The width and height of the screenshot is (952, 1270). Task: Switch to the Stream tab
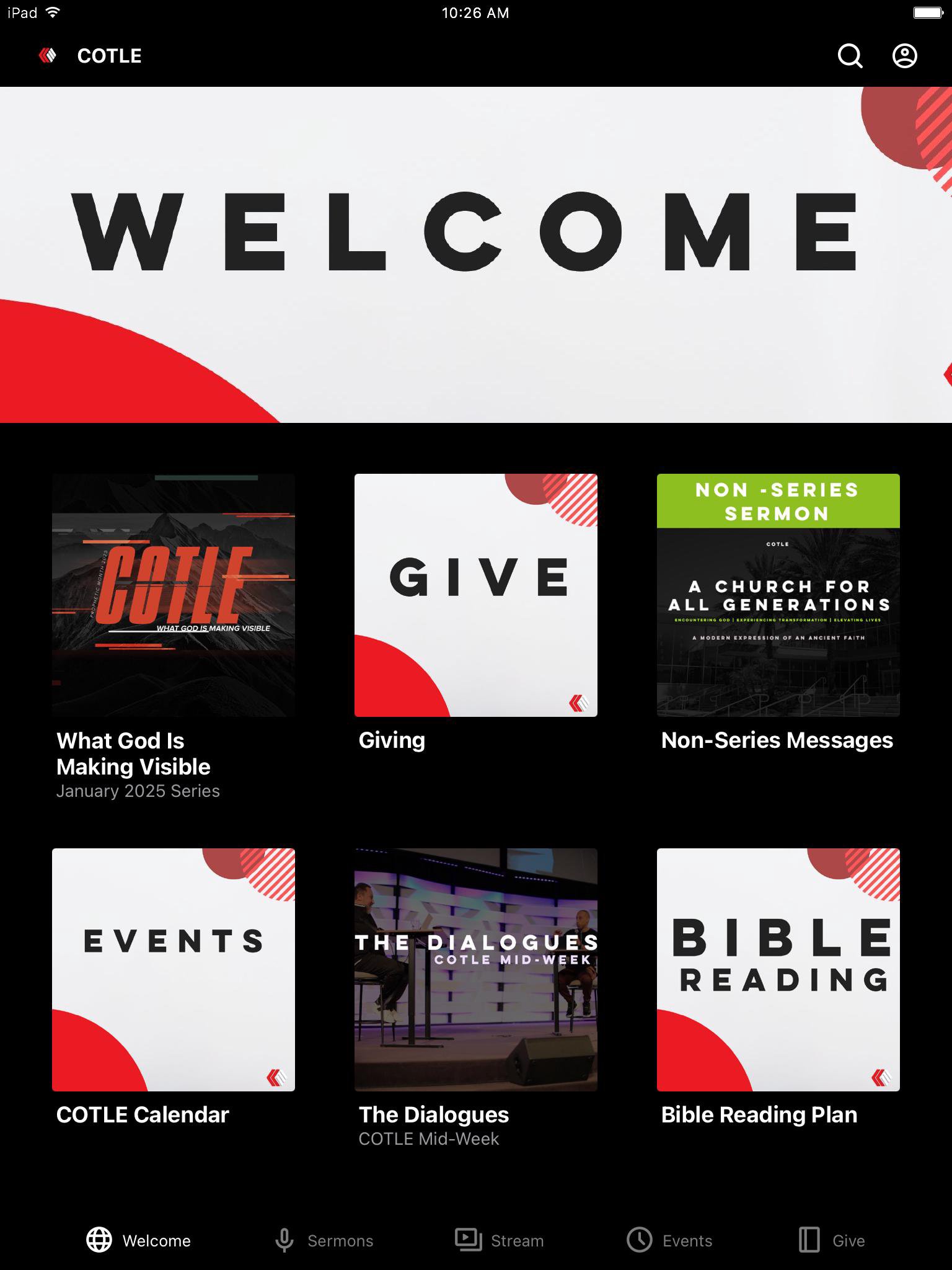(x=500, y=1240)
